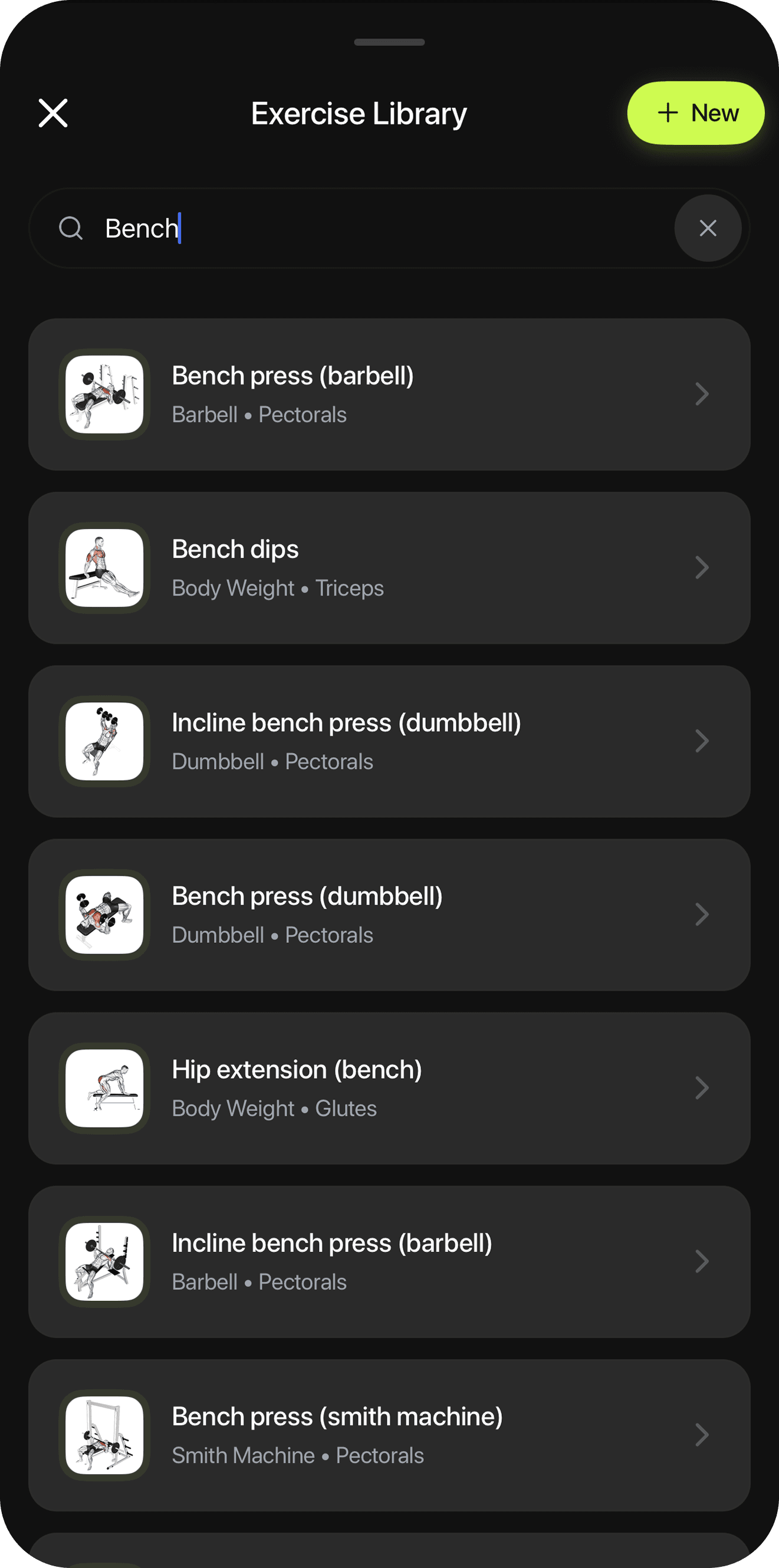Tap the New exercise button
This screenshot has height=1568, width=779.
click(x=695, y=112)
